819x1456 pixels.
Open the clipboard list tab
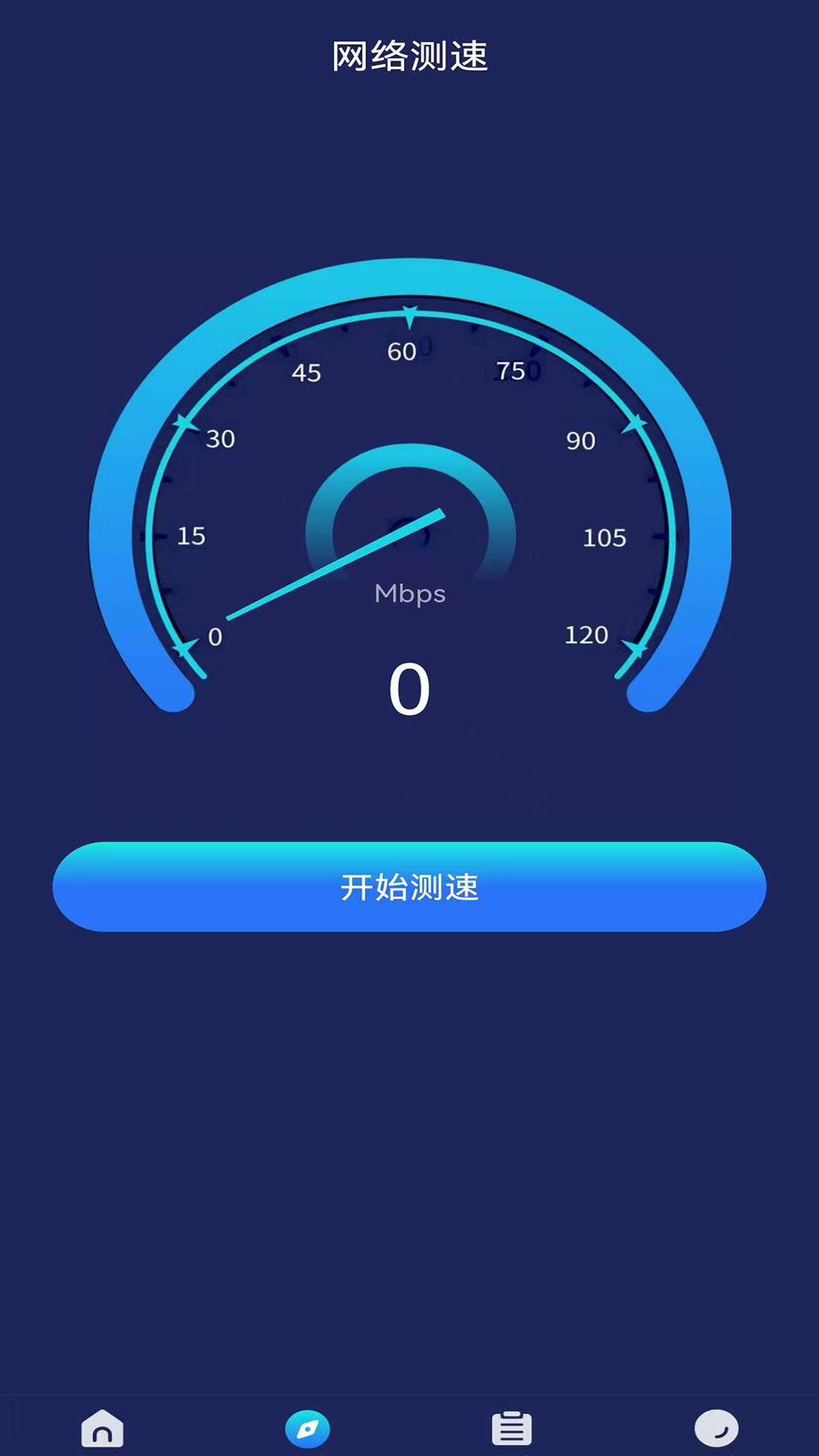coord(512,1429)
